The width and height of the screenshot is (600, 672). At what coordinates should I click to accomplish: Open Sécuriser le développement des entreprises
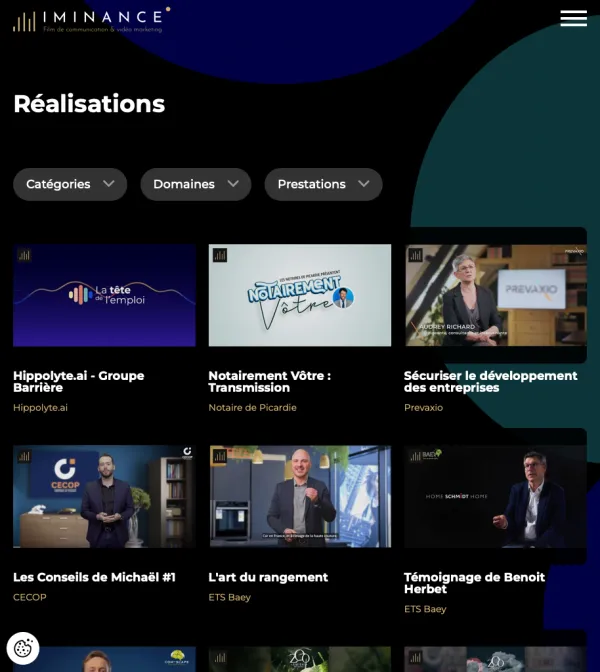click(494, 296)
